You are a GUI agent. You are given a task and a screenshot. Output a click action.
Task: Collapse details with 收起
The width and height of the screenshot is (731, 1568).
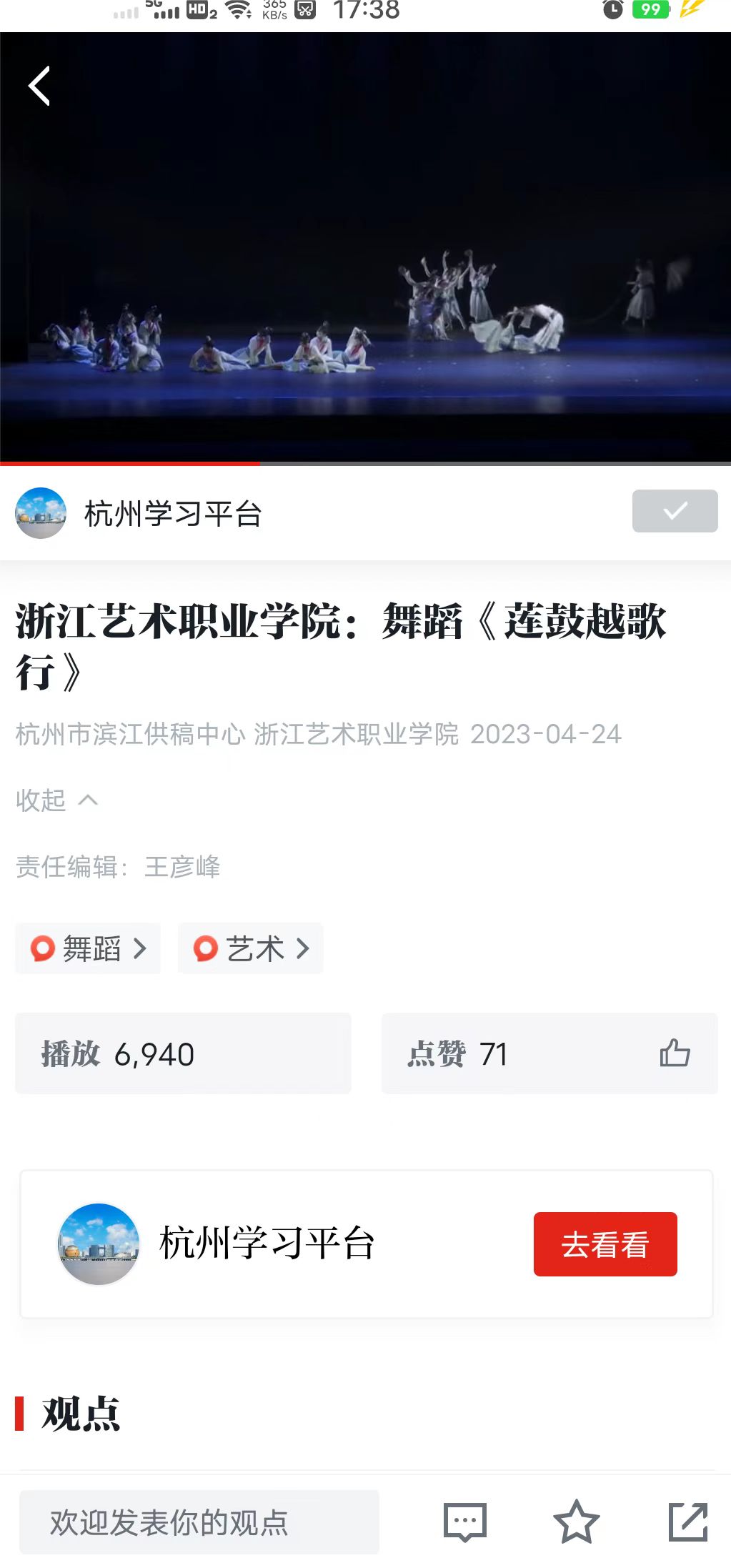coord(56,800)
